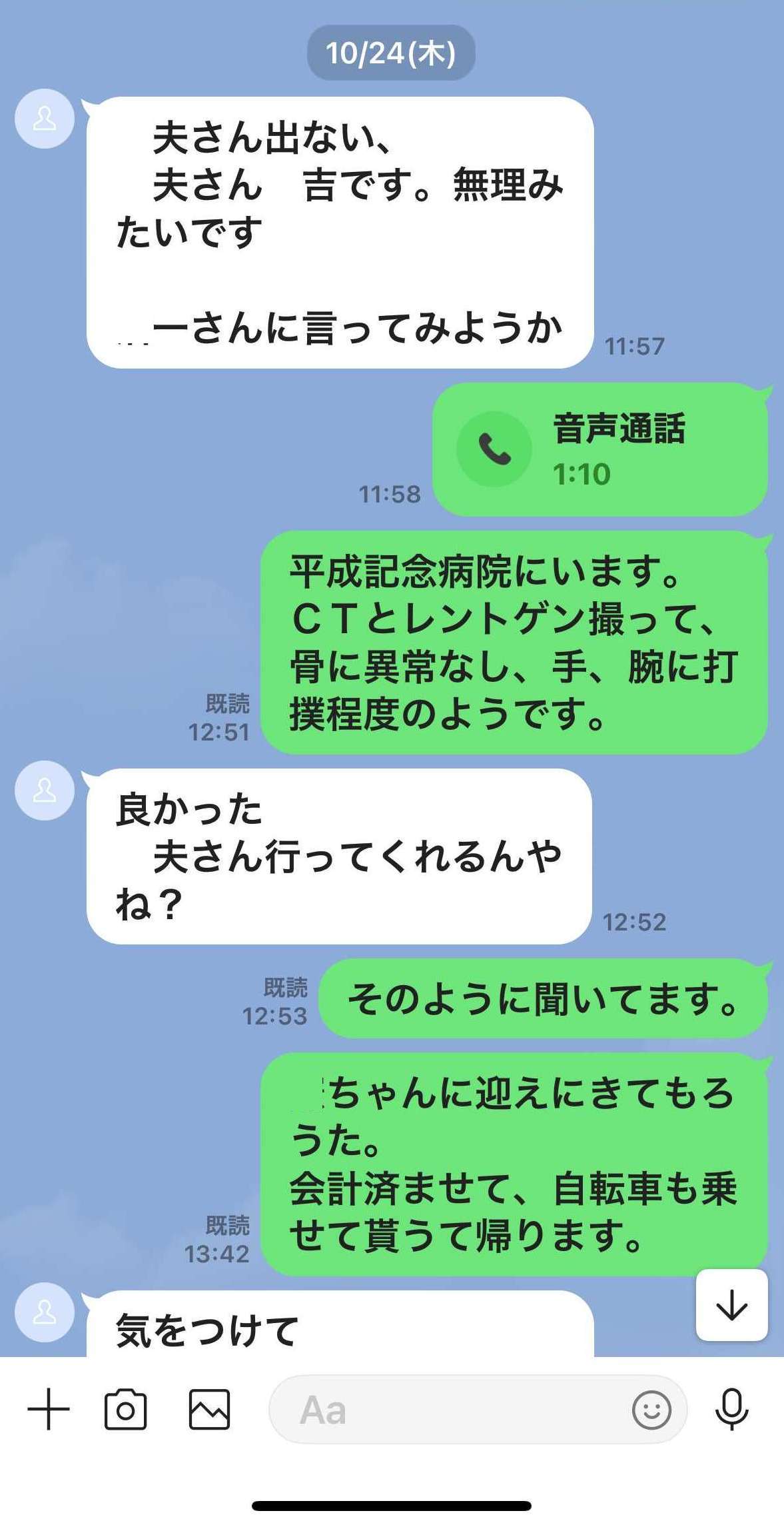784x1527 pixels.
Task: Jump to latest message with down arrow
Action: pos(731,1305)
